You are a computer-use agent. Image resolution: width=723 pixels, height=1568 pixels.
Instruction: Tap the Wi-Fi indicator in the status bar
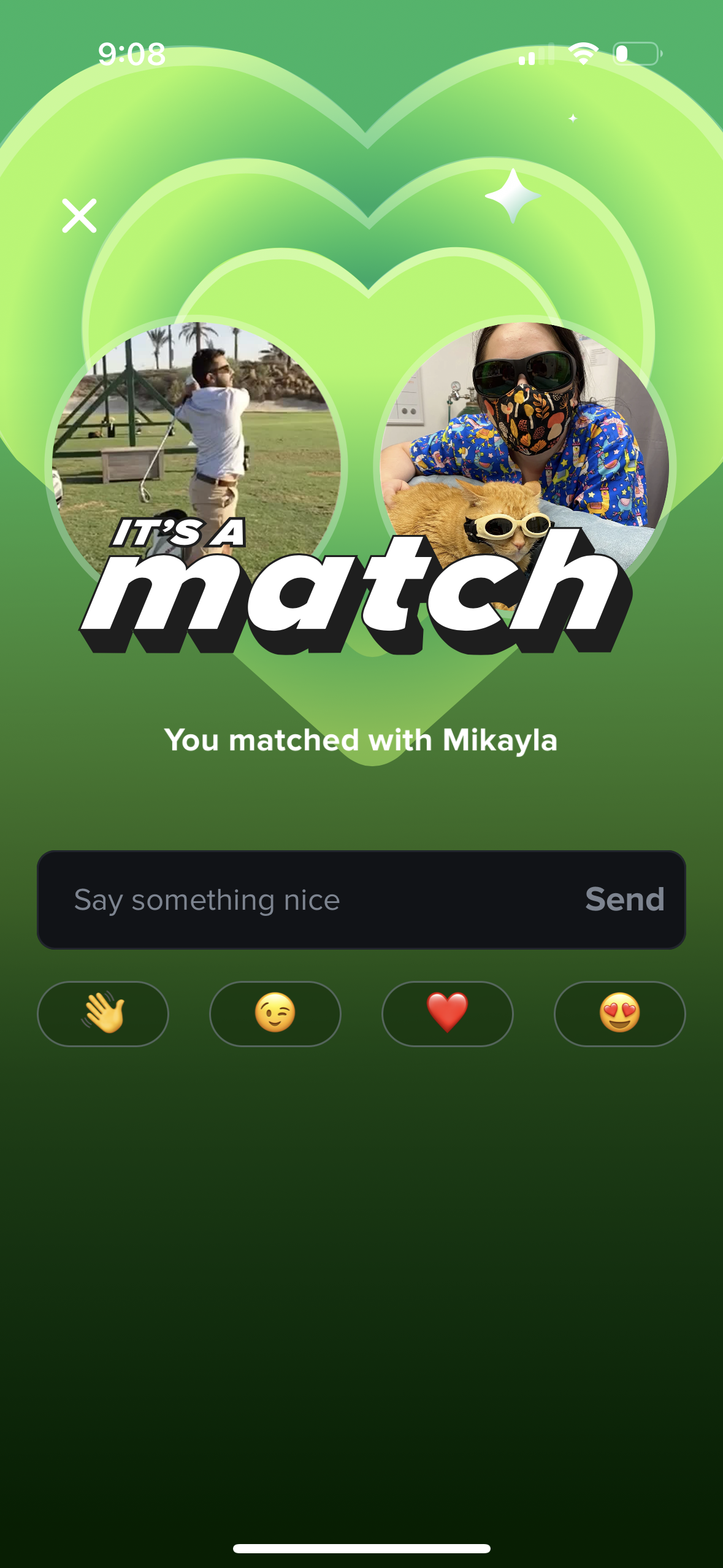(x=583, y=54)
